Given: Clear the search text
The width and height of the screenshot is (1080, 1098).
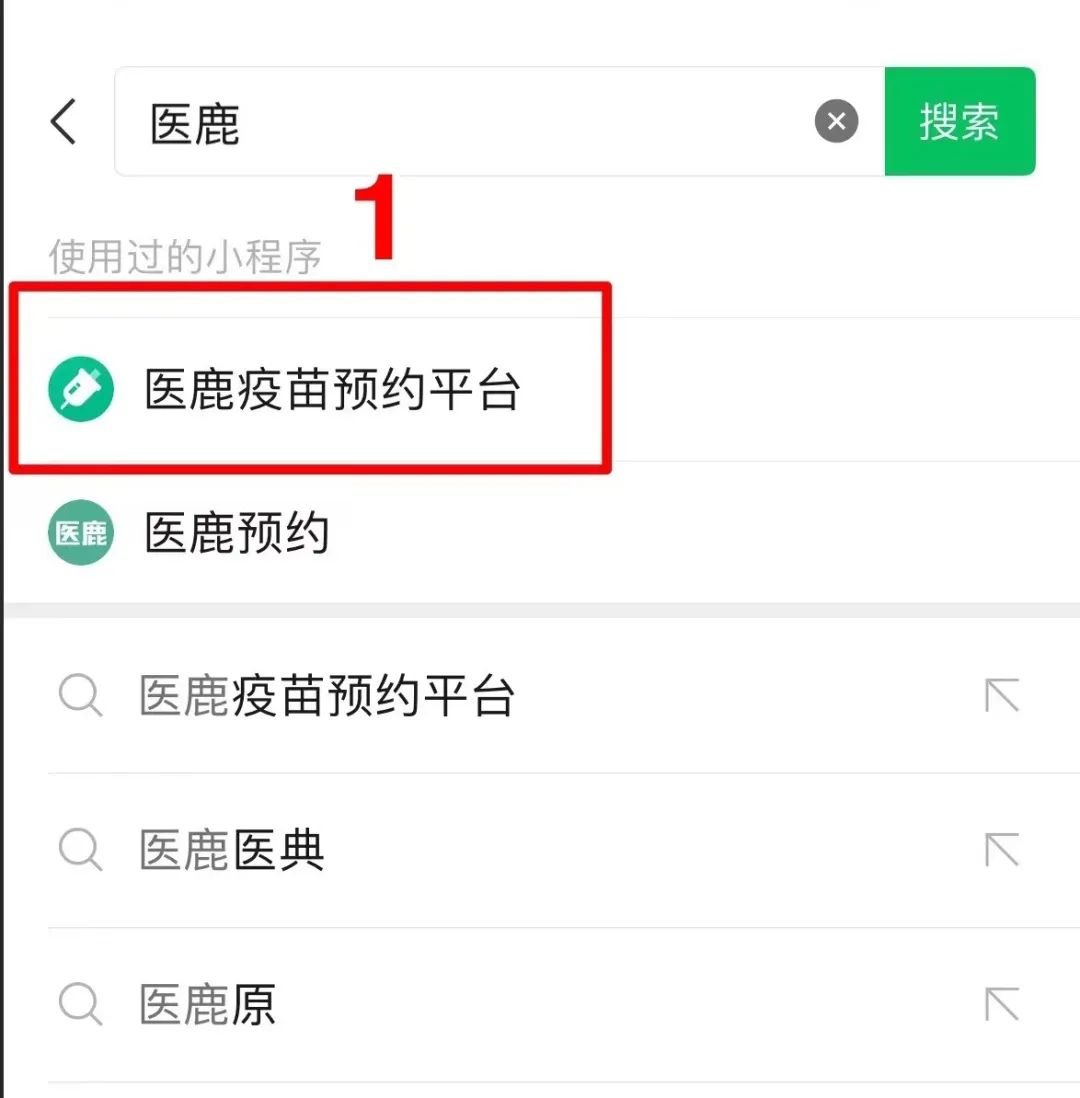Looking at the screenshot, I should [836, 122].
